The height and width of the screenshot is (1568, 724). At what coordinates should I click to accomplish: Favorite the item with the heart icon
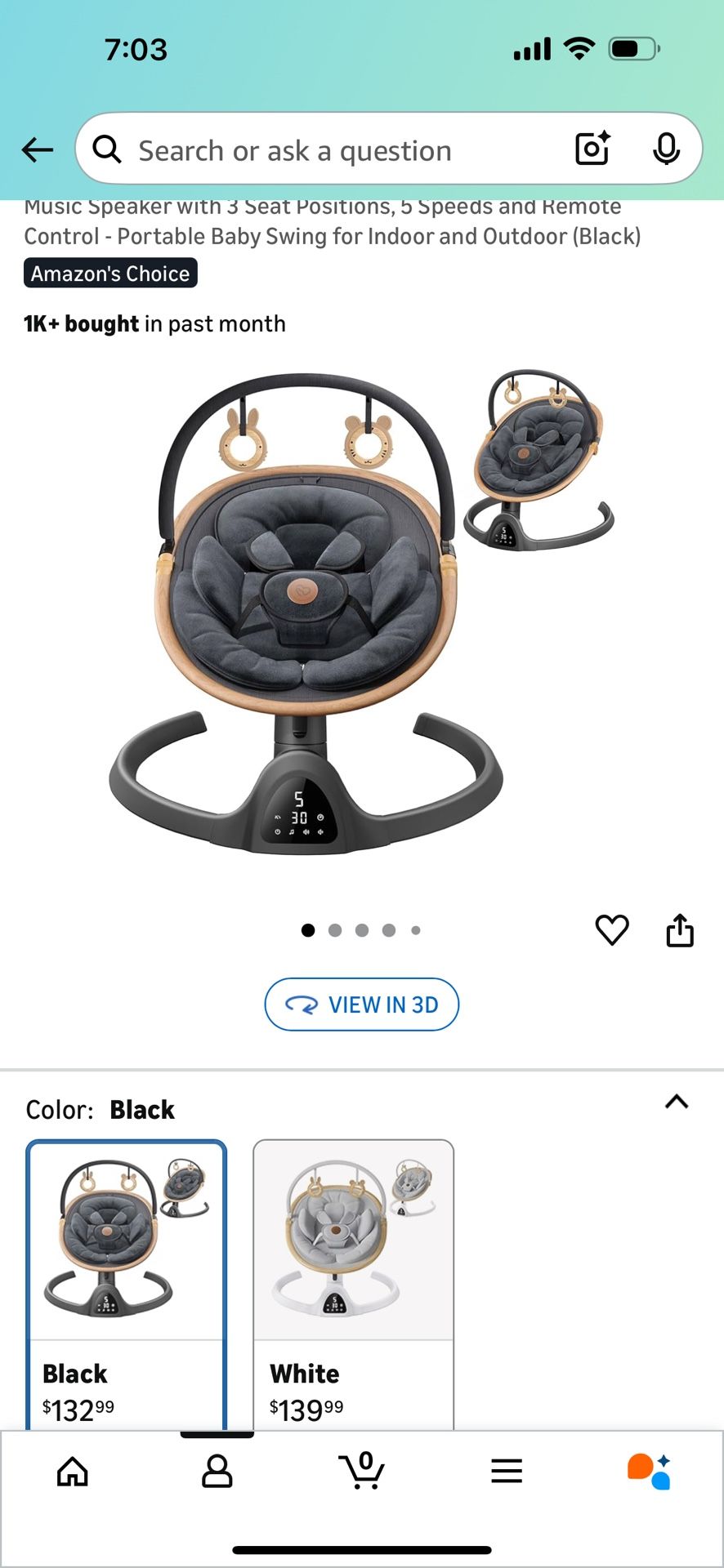point(612,930)
